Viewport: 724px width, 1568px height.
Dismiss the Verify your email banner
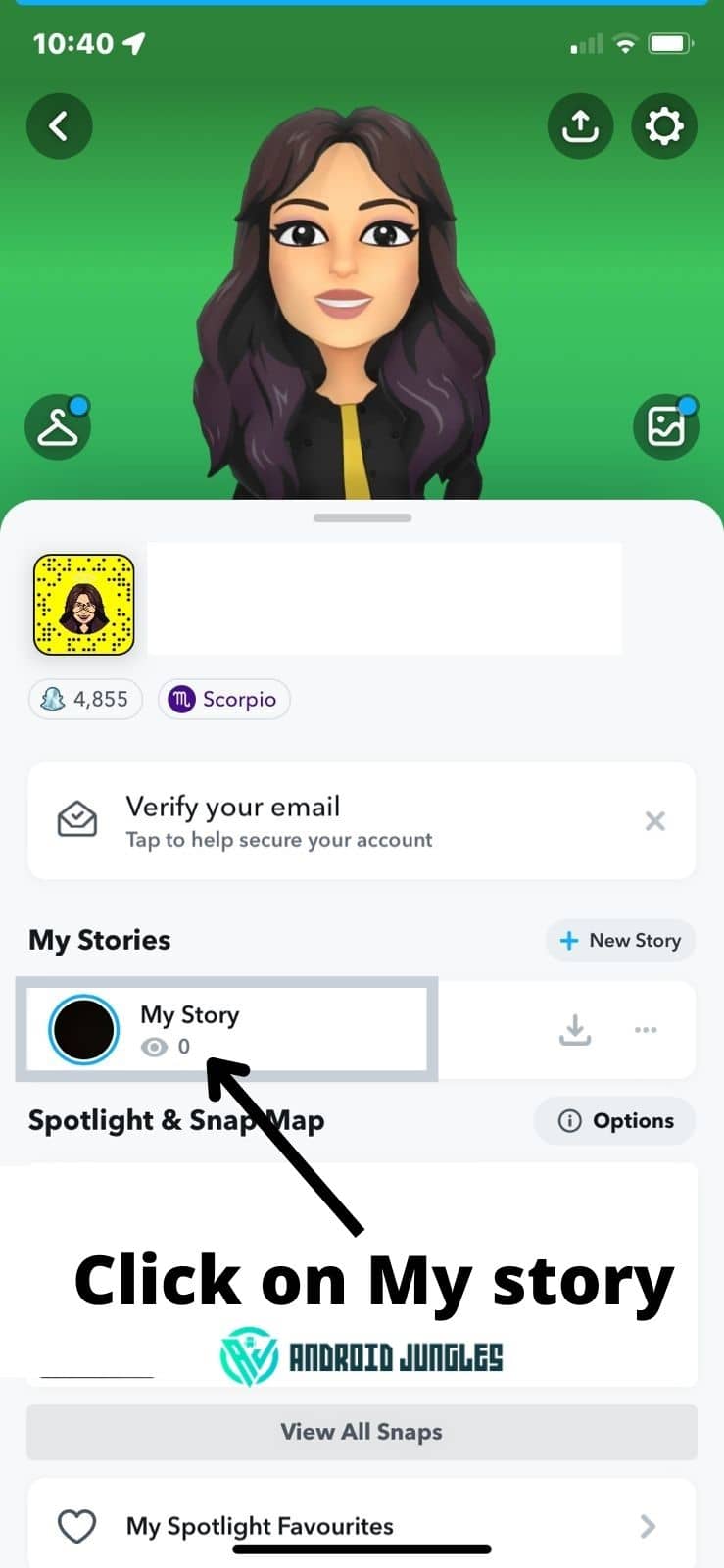655,821
